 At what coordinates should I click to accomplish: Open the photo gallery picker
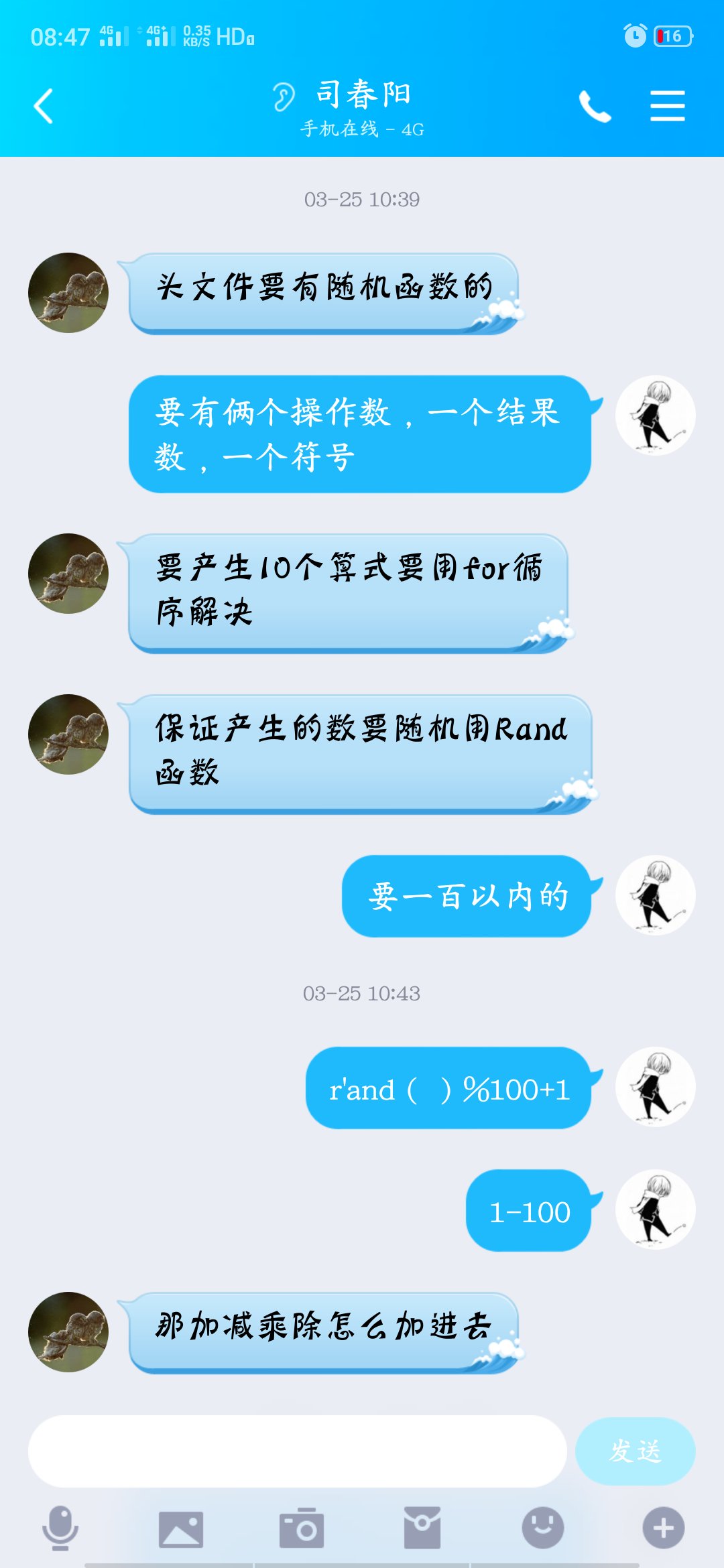click(x=181, y=1528)
